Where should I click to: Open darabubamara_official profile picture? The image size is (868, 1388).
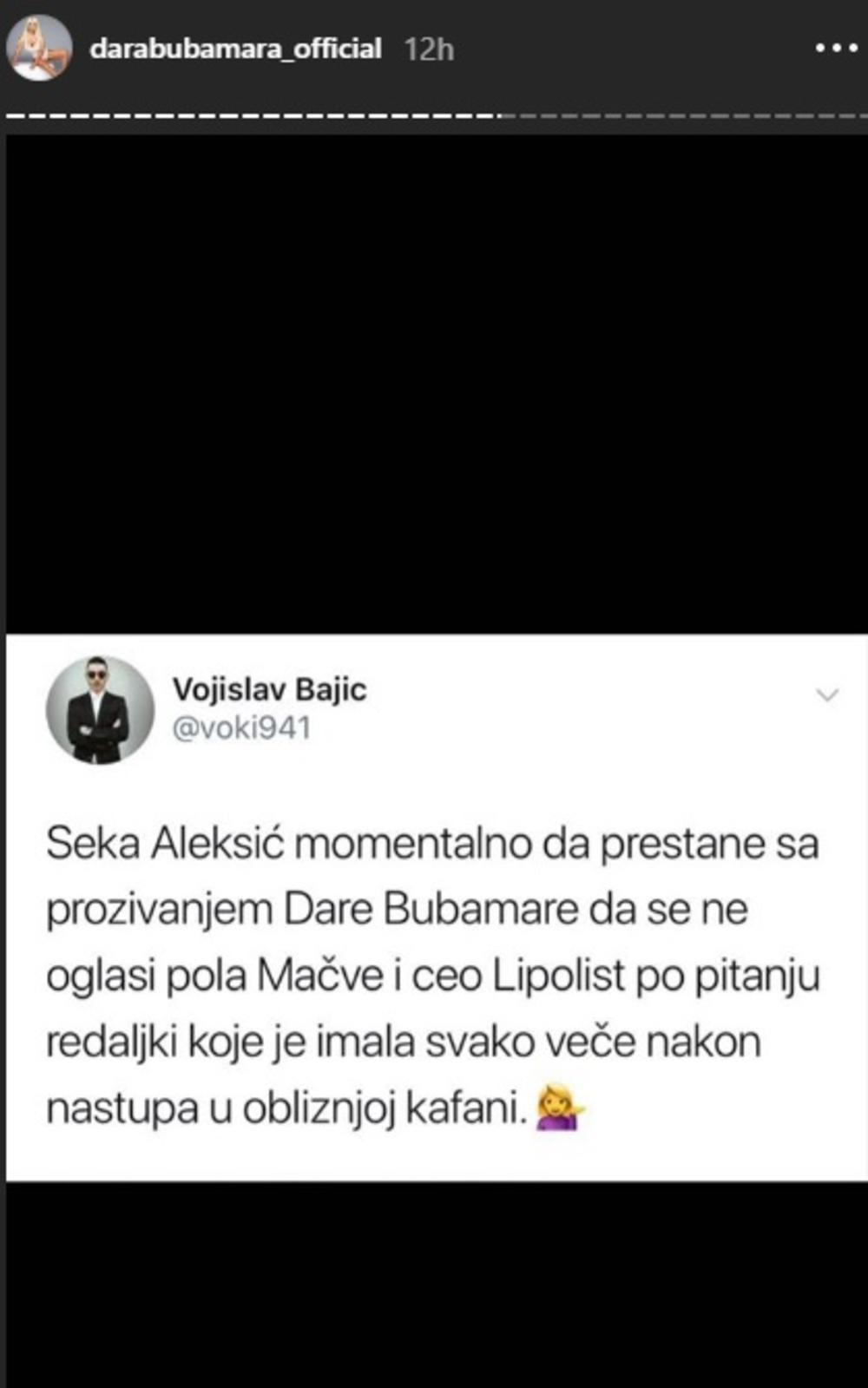(x=39, y=49)
